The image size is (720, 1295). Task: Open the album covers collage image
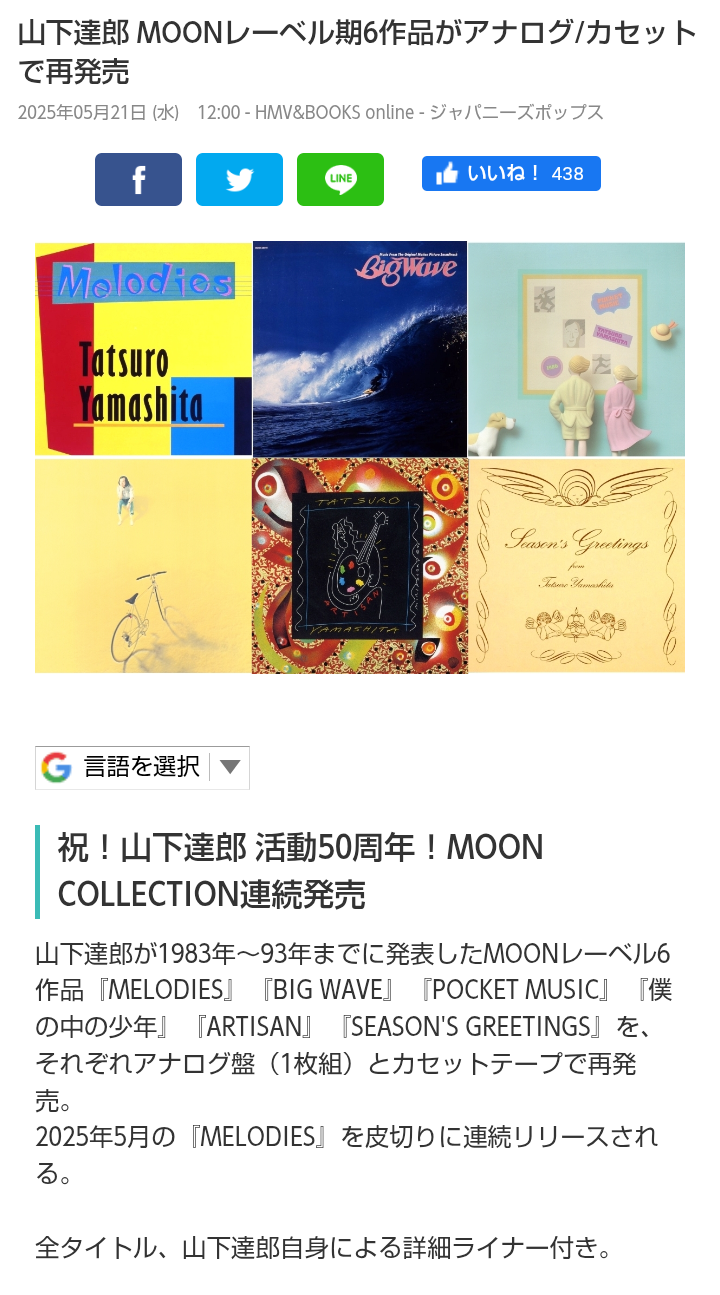[x=360, y=457]
